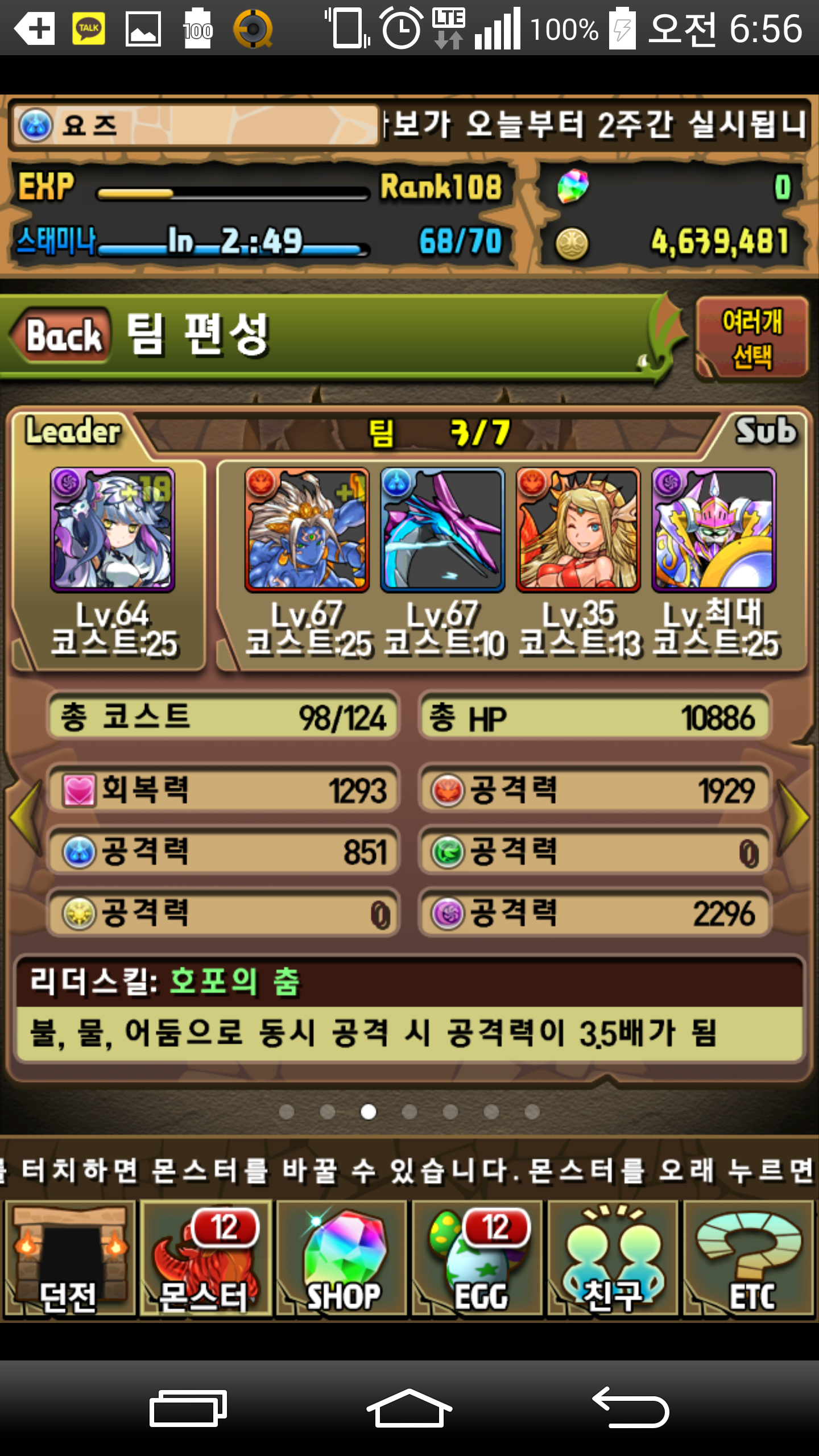The height and width of the screenshot is (1456, 819).
Task: Open the recent apps button
Action: pos(188,1408)
